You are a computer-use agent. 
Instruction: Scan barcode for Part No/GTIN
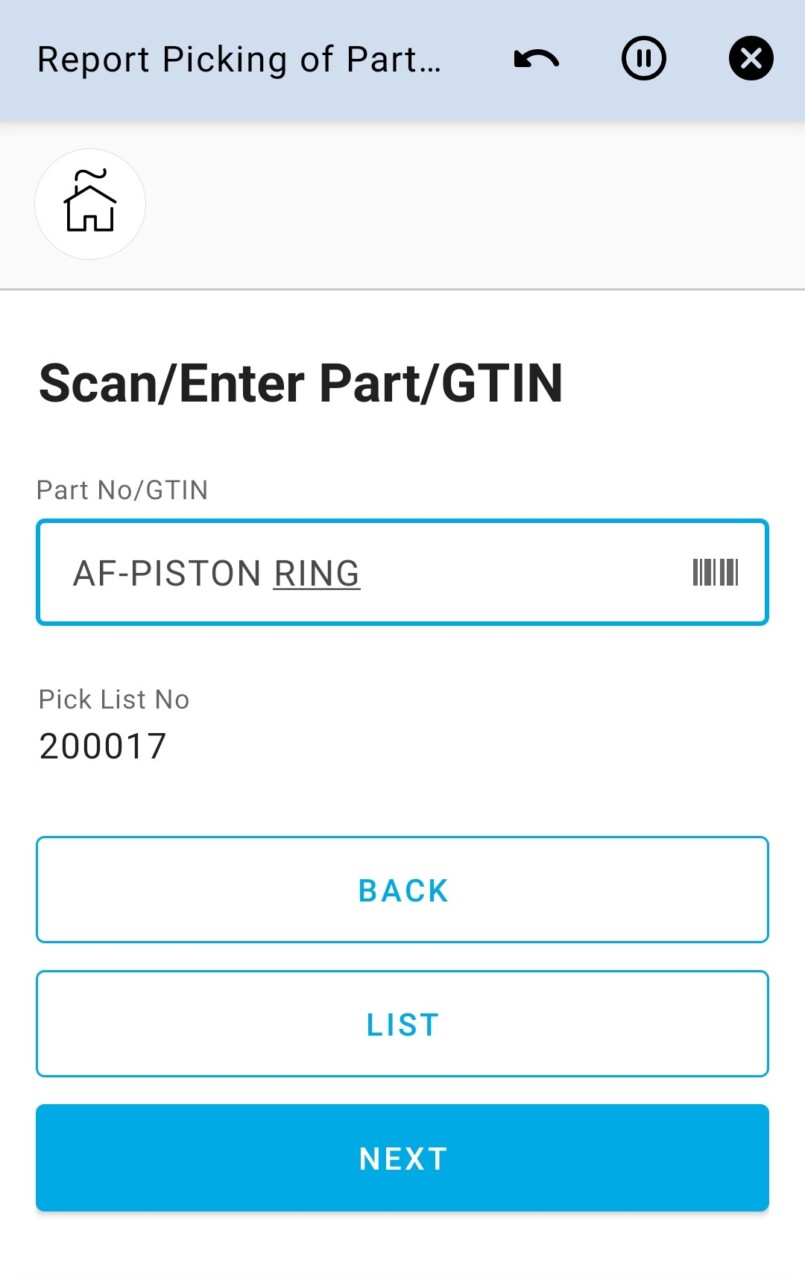click(715, 573)
